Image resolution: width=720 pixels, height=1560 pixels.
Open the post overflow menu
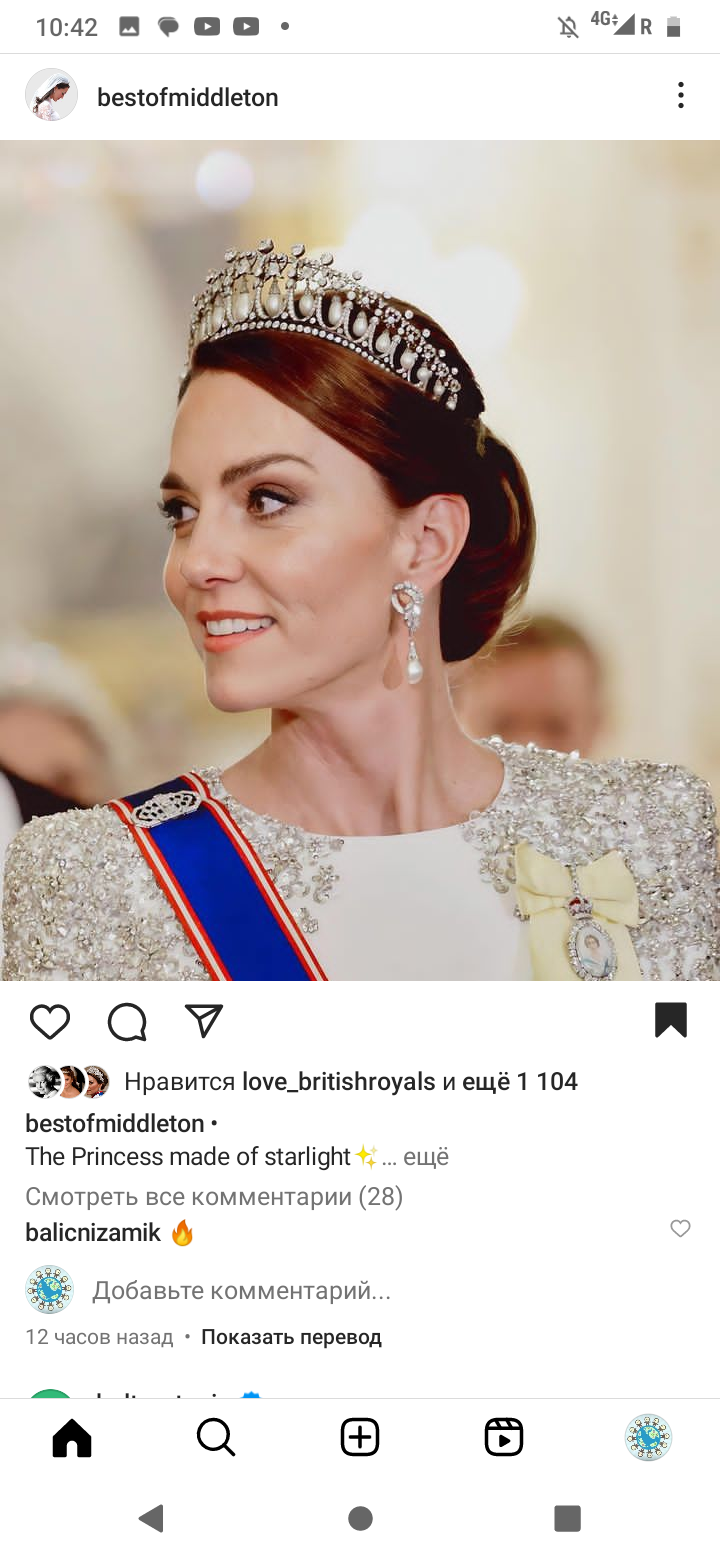pyautogui.click(x=680, y=96)
